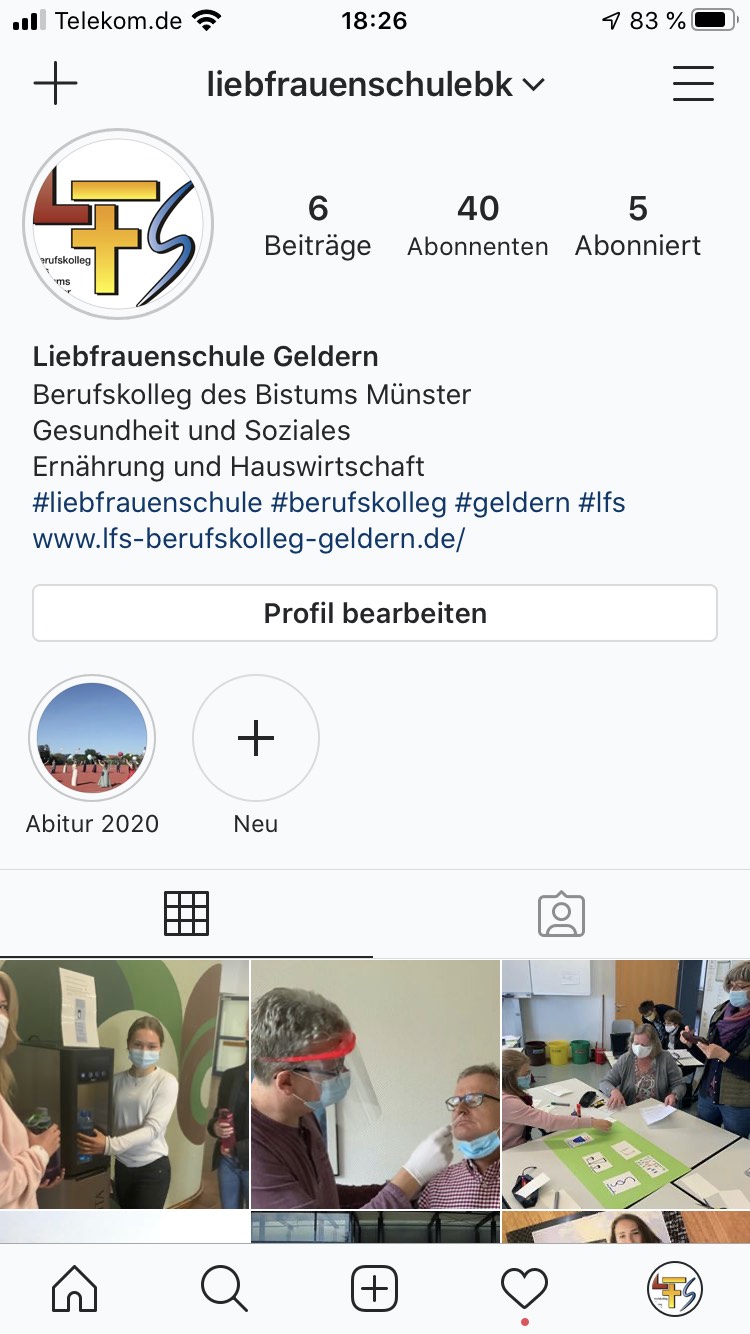Open the hamburger menu
This screenshot has width=750, height=1334.
point(693,84)
